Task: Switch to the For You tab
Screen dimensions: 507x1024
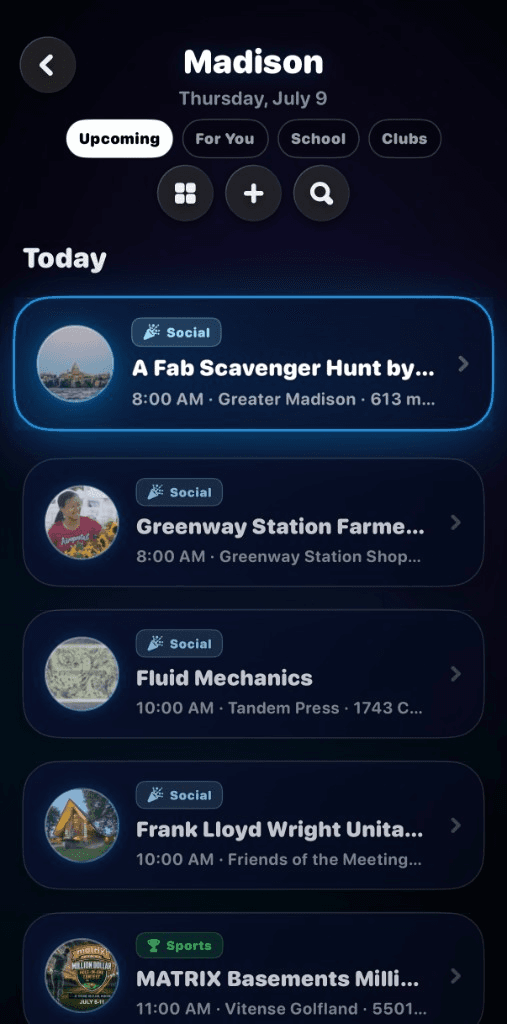Action: (x=225, y=138)
